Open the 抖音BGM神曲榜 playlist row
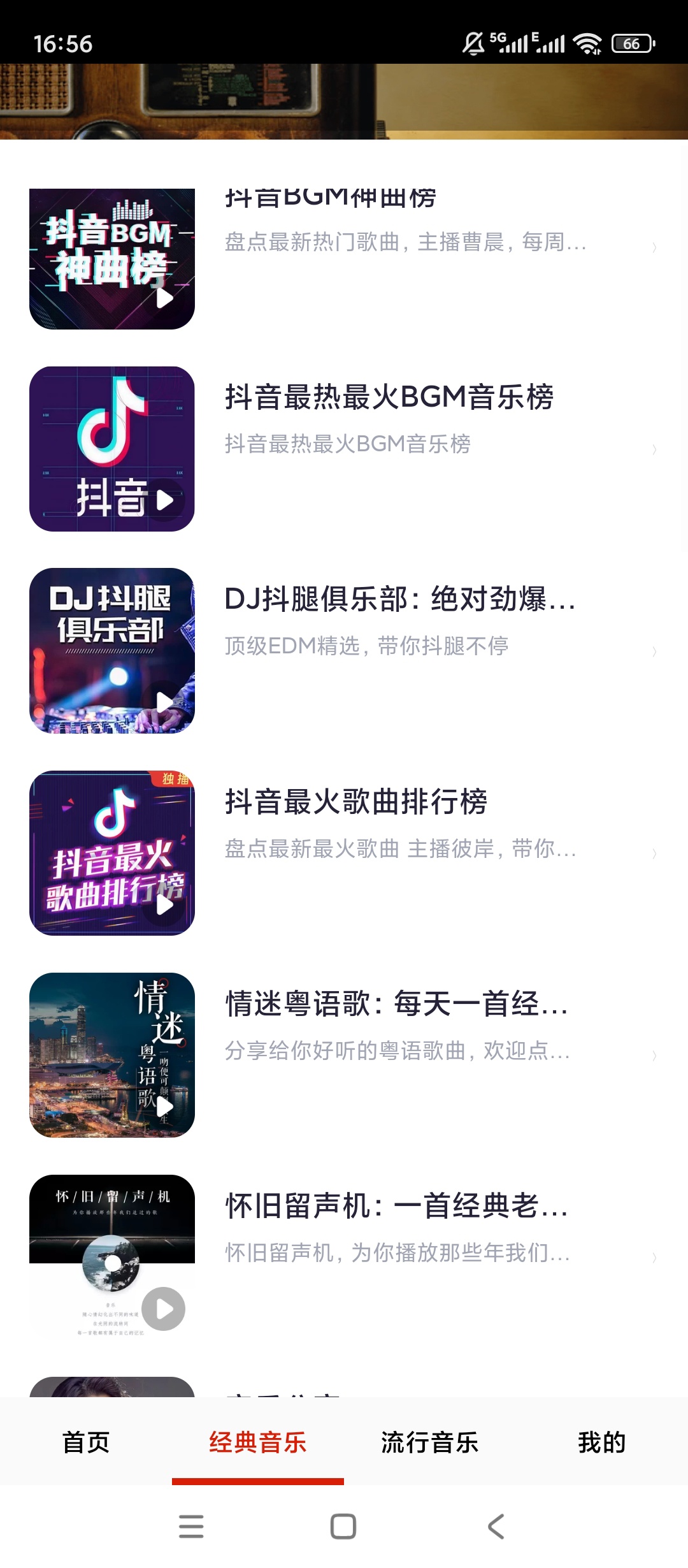This screenshot has width=688, height=1568. pos(344,259)
